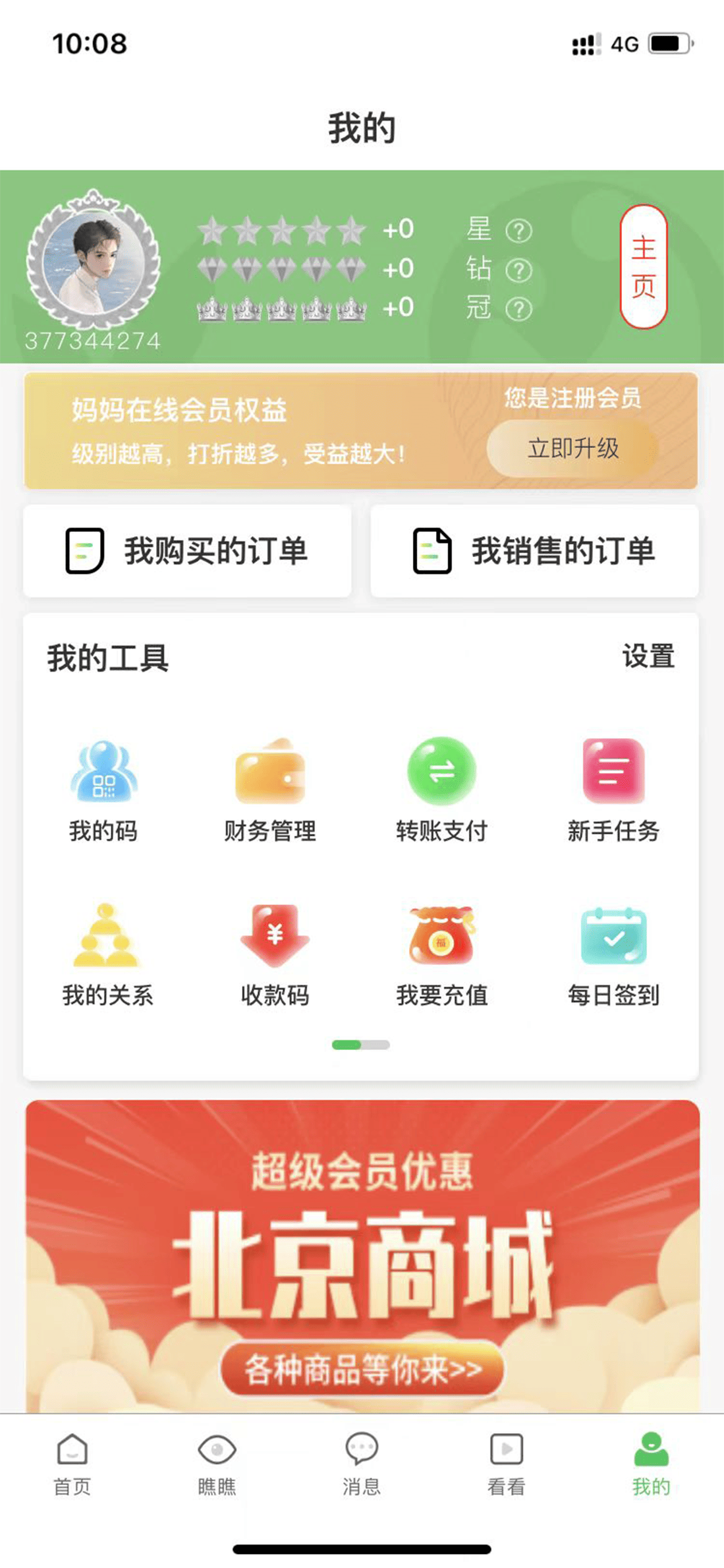Switch to the 首页 home tab
Screen dimensions: 724x1568
pos(72,1461)
